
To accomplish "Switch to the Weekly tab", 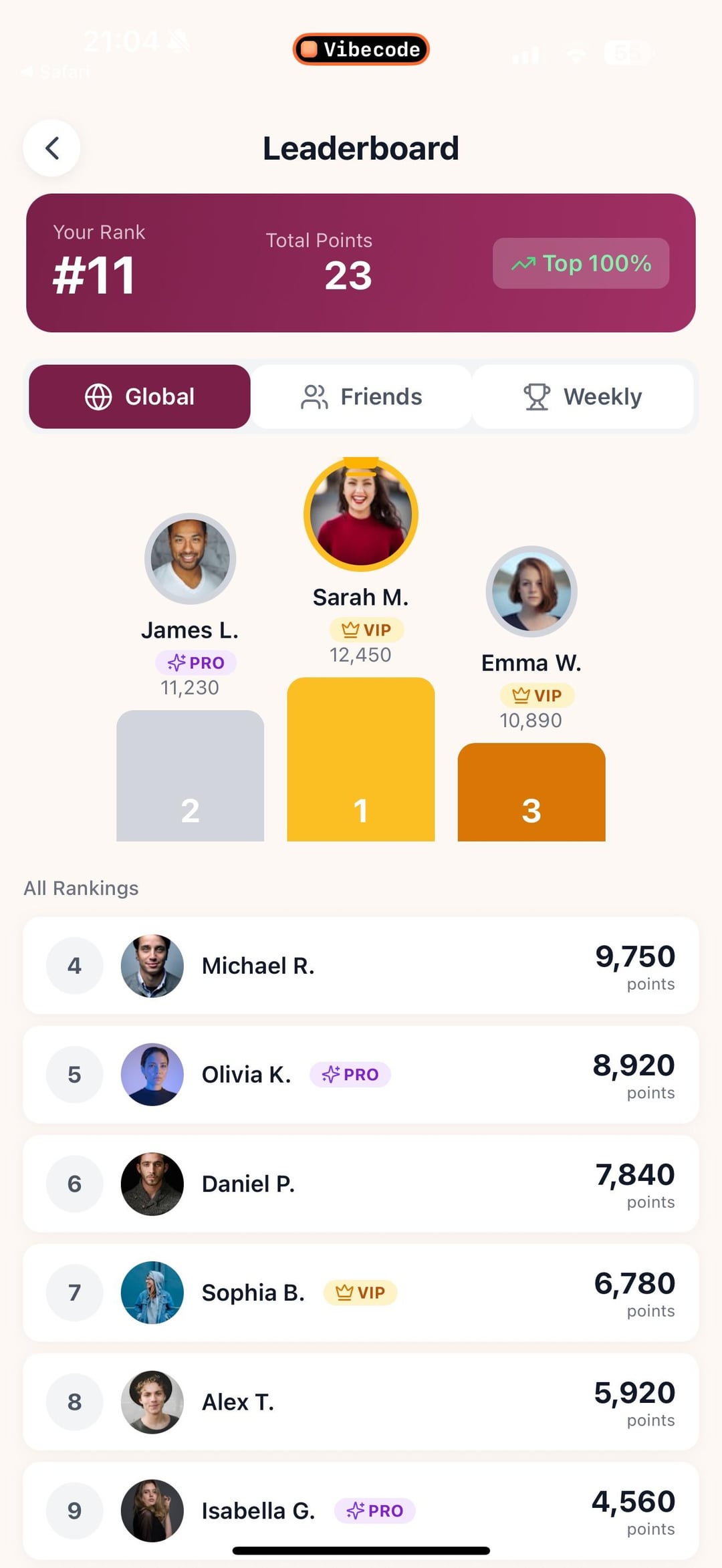I will tap(582, 396).
